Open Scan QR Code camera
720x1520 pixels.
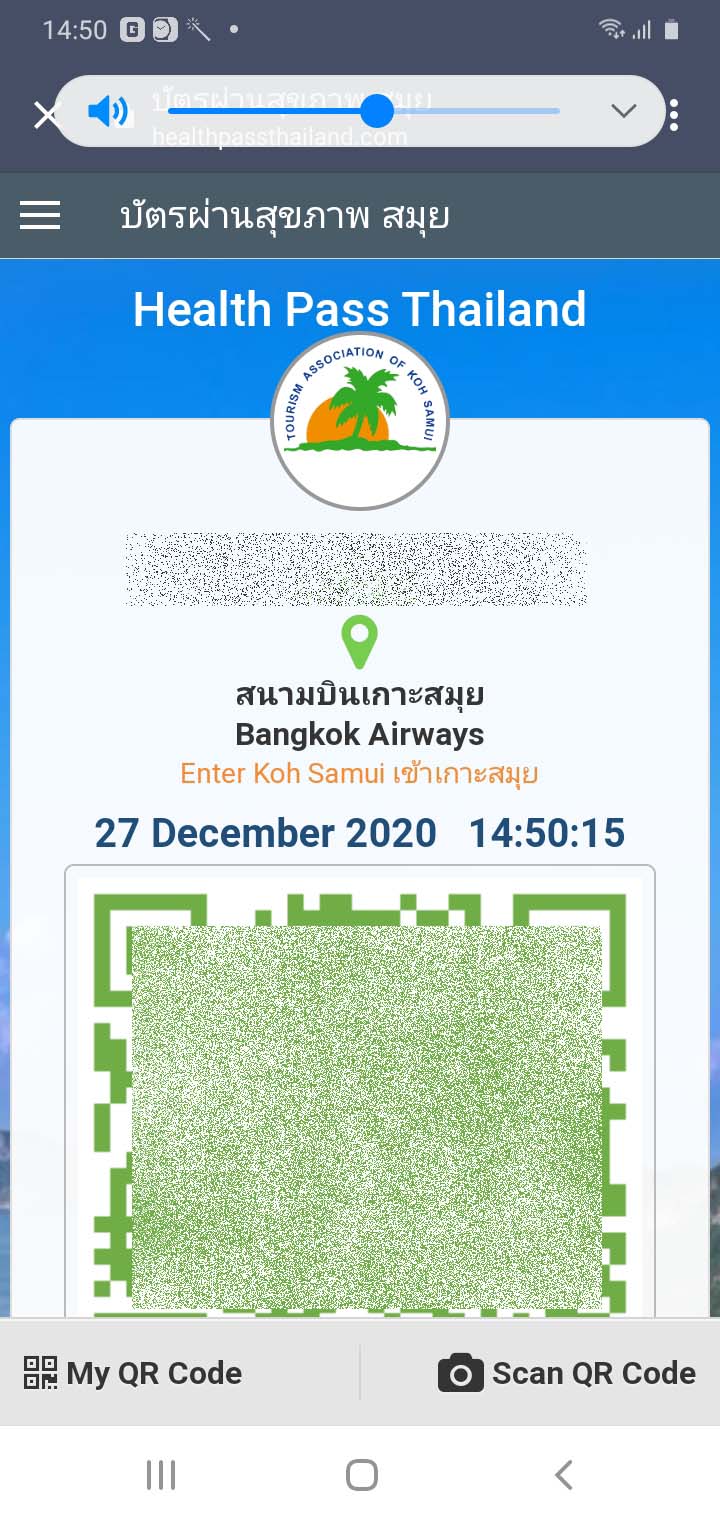pyautogui.click(x=567, y=1373)
